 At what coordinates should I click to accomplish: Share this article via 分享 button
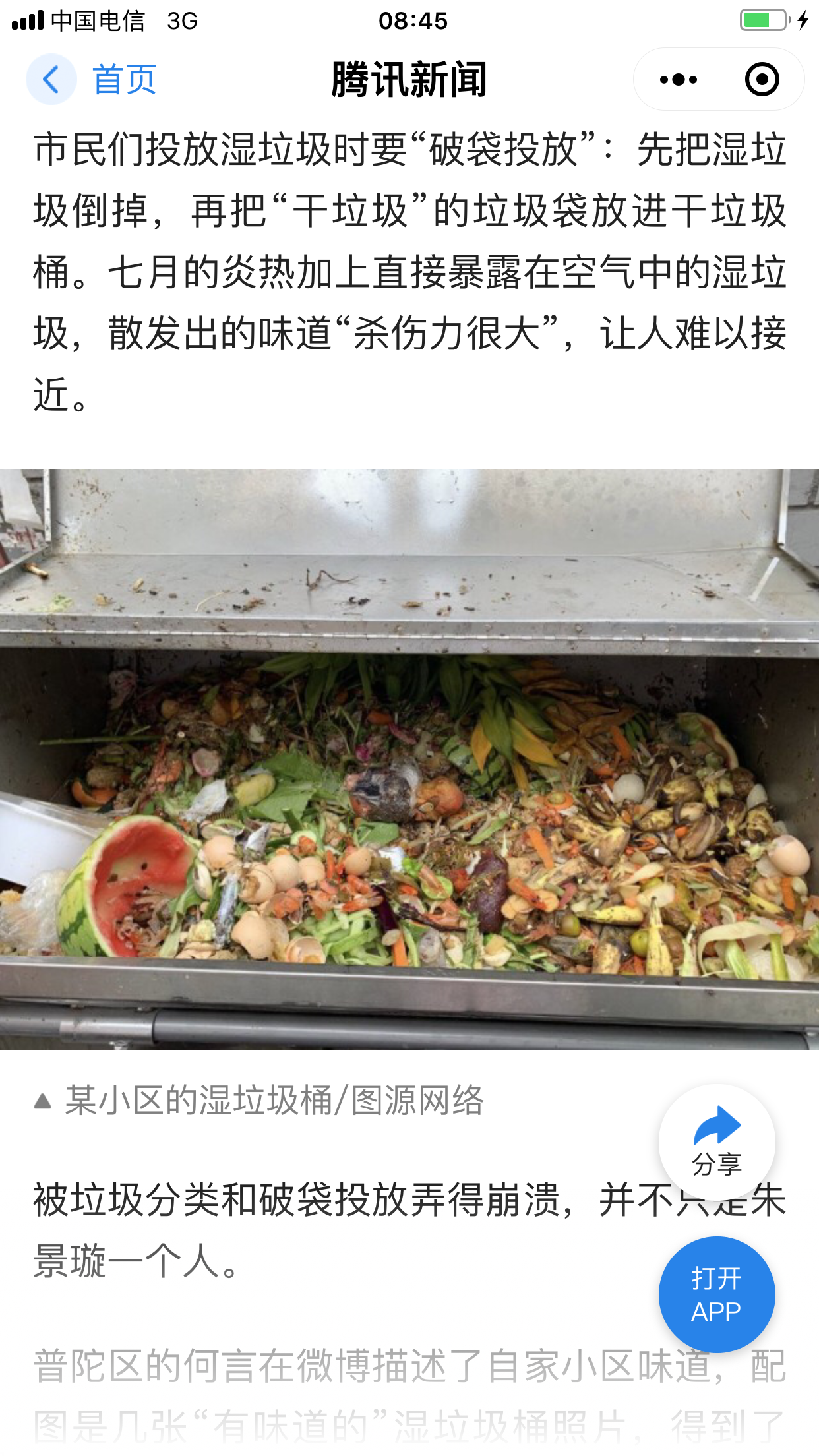pyautogui.click(x=717, y=1141)
